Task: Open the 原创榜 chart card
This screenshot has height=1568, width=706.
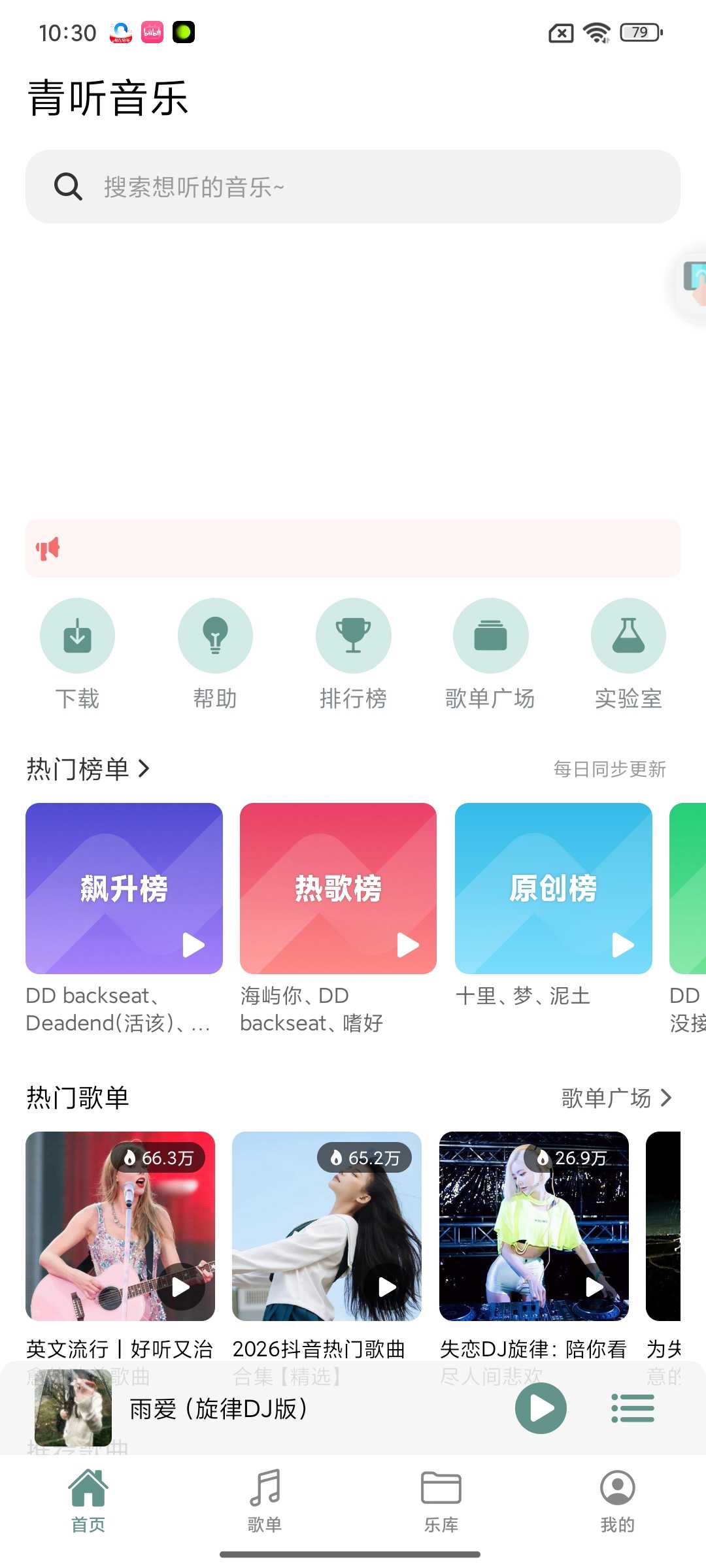Action: click(x=553, y=889)
